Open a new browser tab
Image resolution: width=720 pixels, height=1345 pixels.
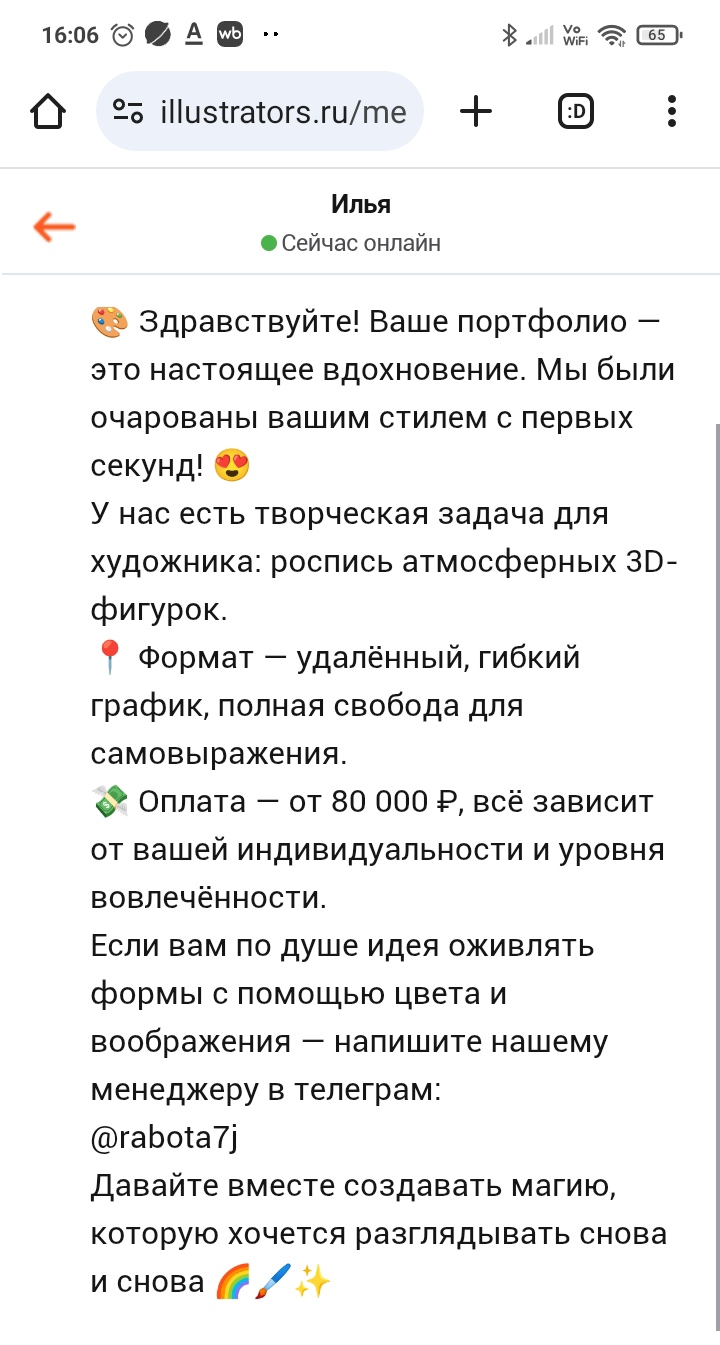(x=476, y=112)
